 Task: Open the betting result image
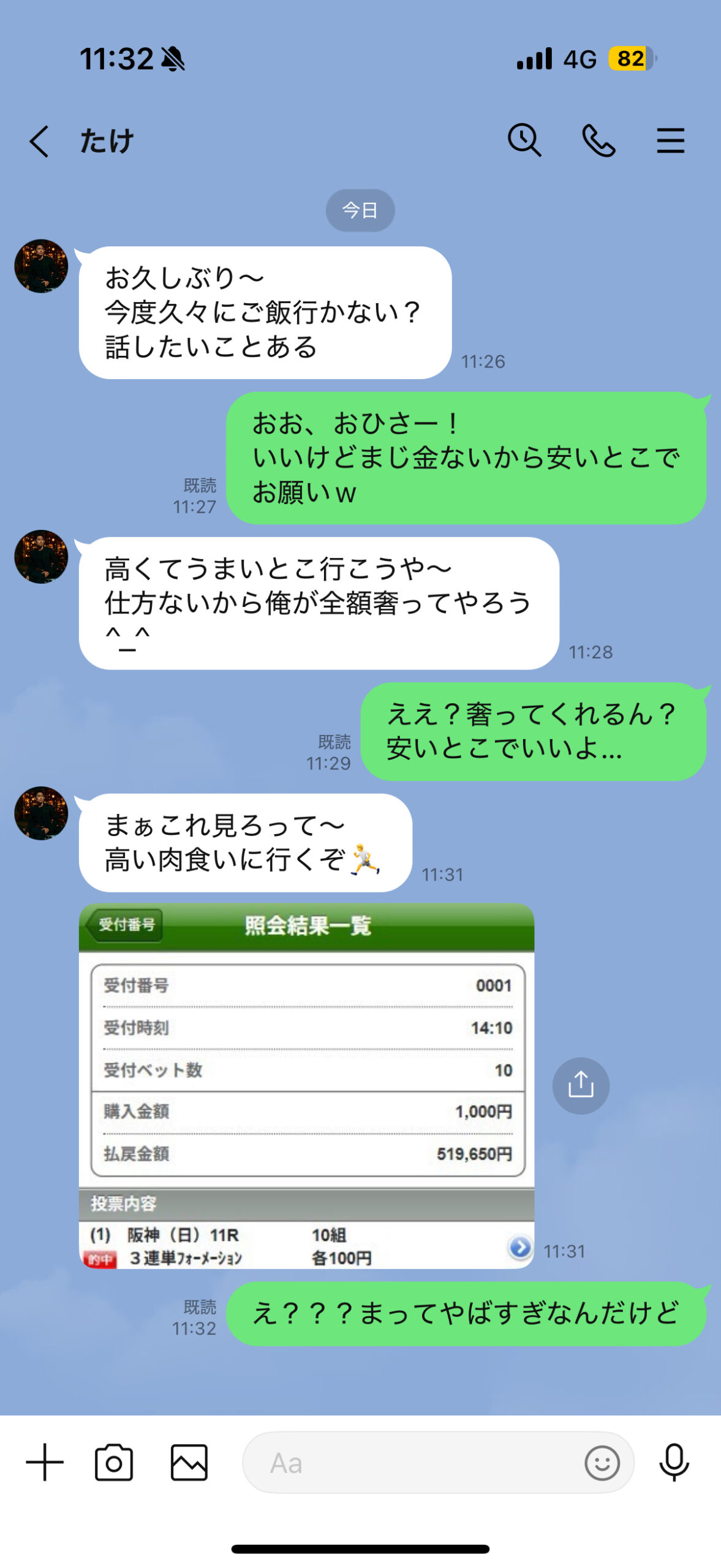[x=306, y=1084]
